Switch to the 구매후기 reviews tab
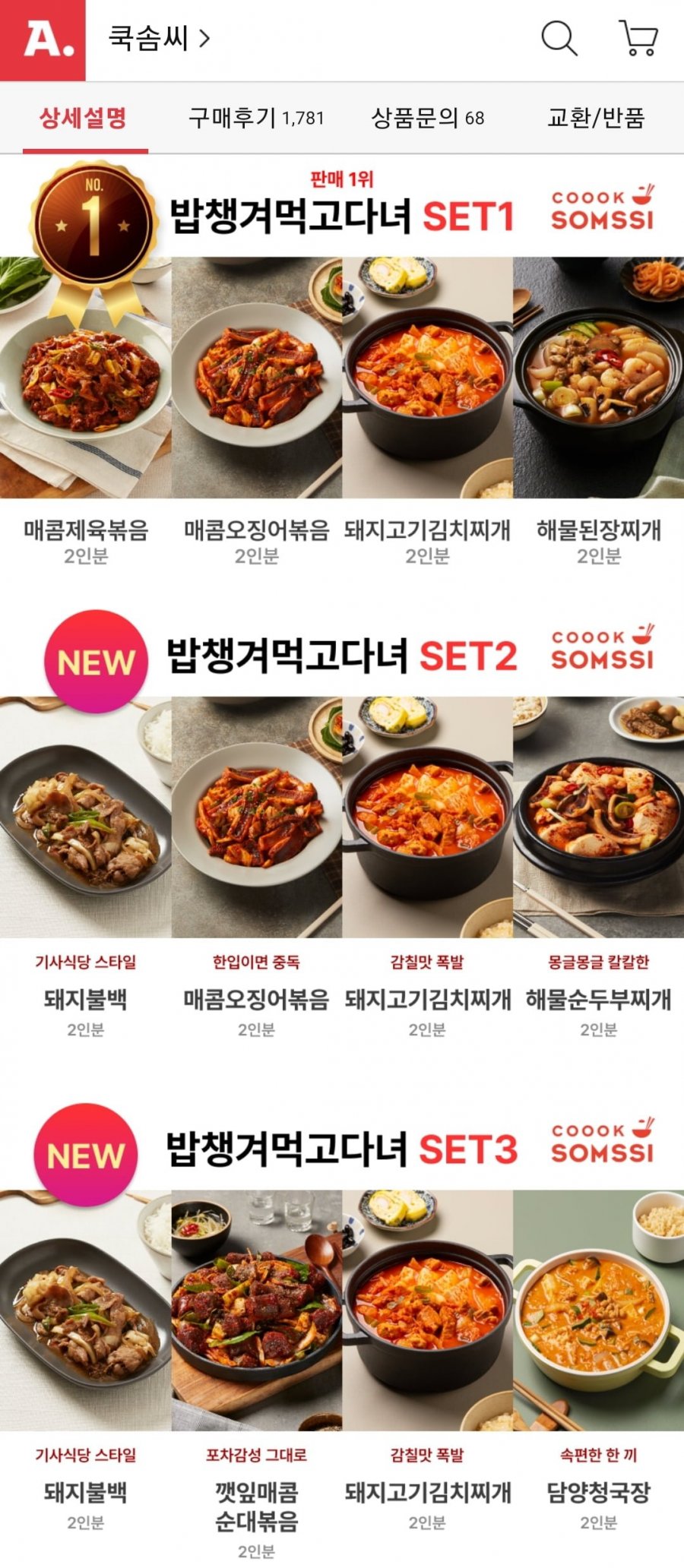The image size is (684, 1568). point(256,118)
